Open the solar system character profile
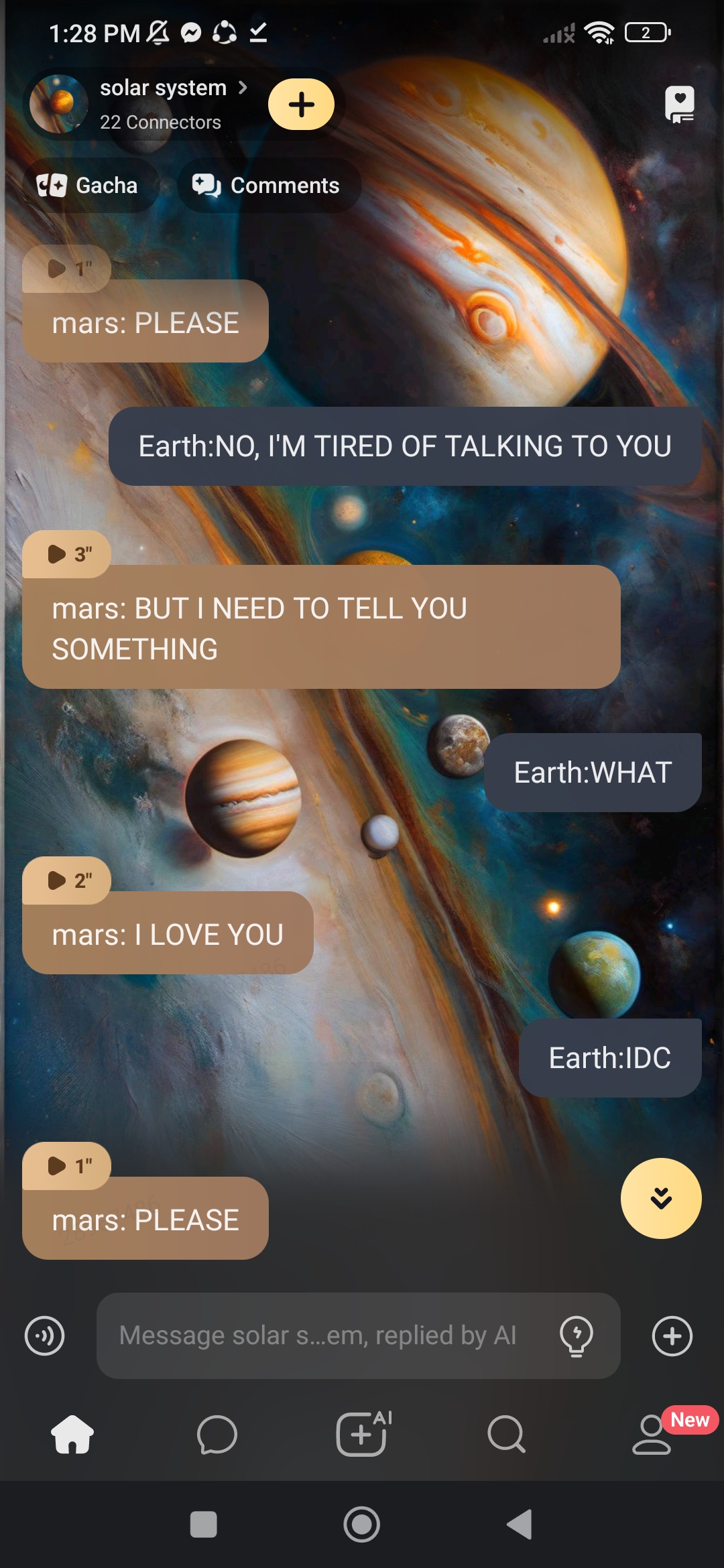 click(162, 103)
